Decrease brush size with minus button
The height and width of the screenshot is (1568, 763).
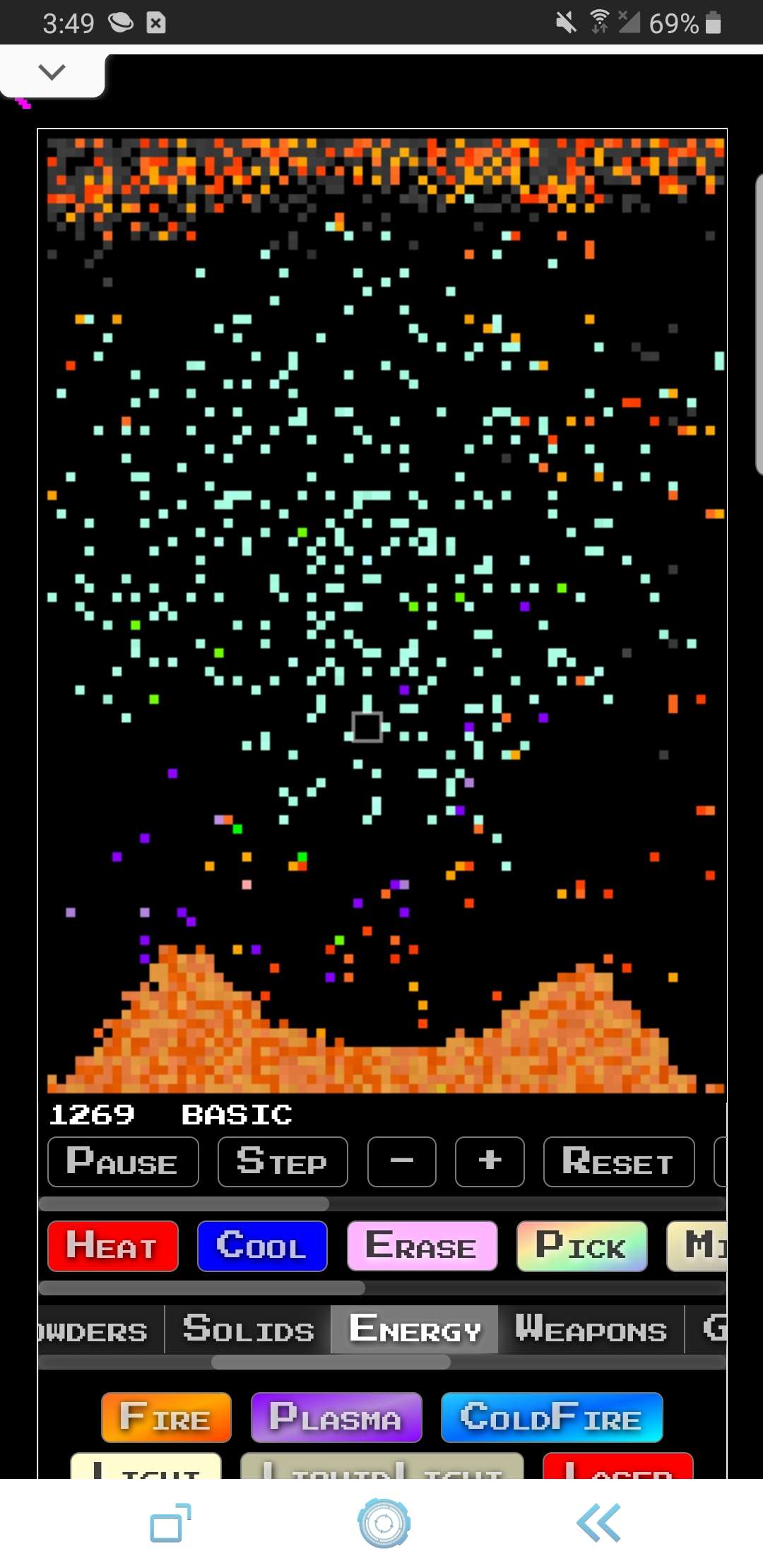402,1162
